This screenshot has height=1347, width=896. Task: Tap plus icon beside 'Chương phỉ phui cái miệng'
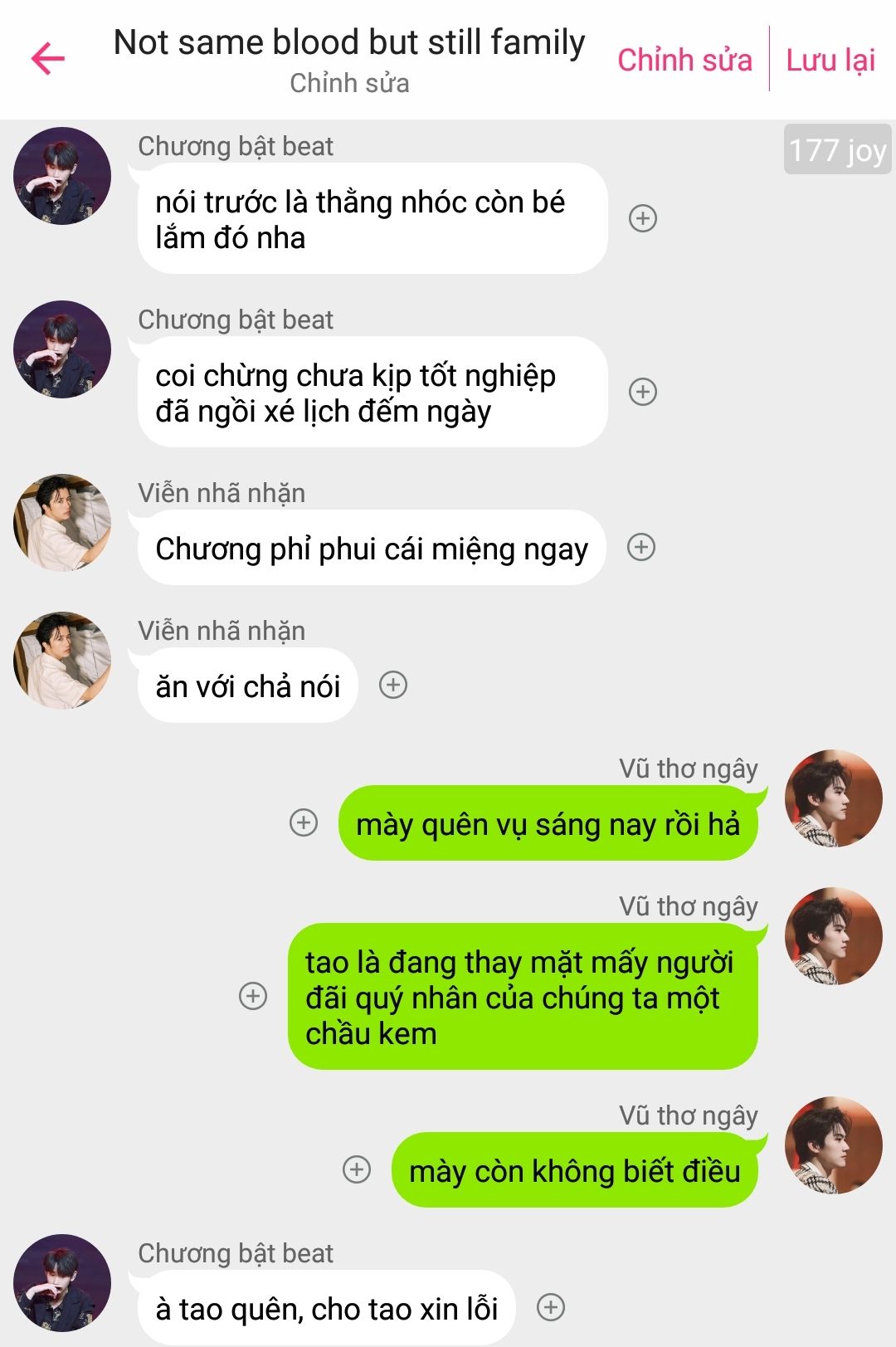[641, 547]
